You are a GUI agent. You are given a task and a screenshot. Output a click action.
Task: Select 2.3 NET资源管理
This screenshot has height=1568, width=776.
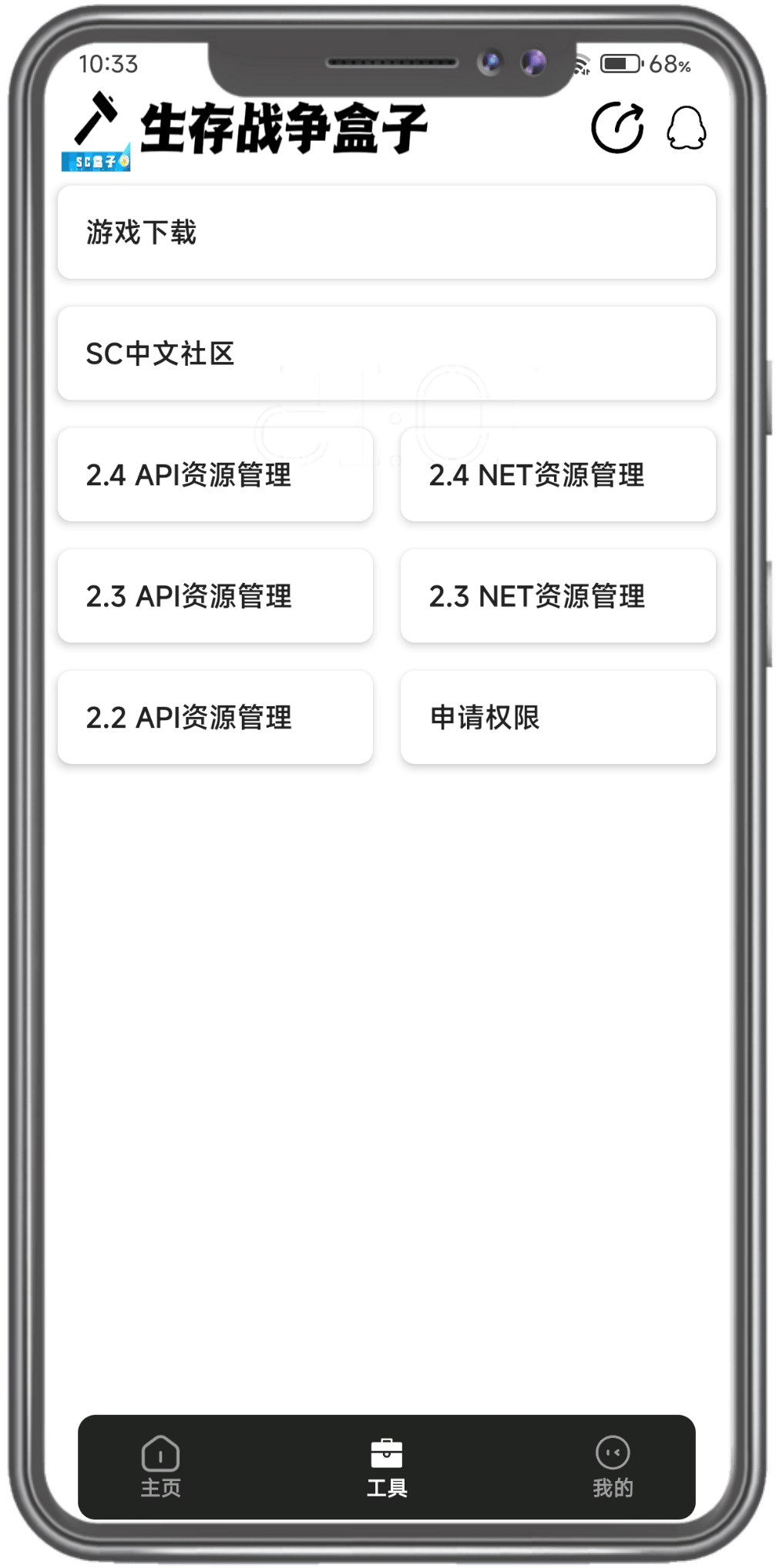558,596
